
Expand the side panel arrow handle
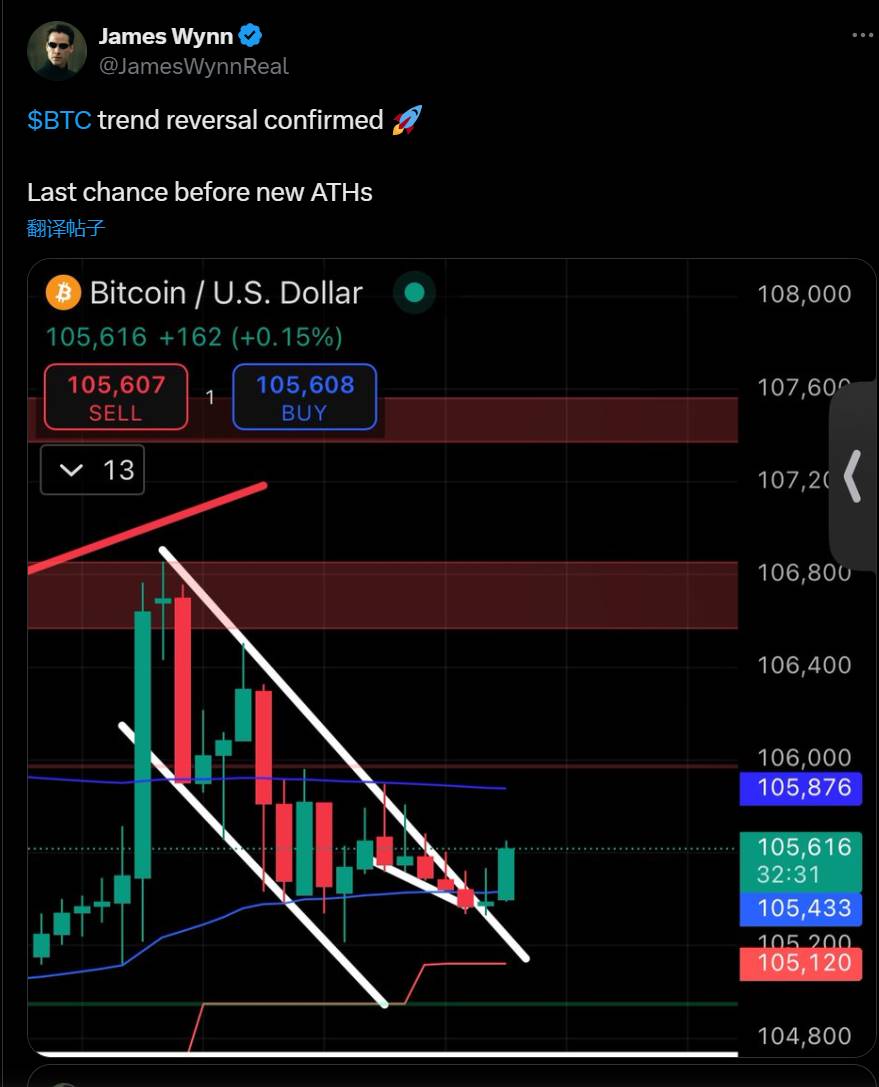[x=853, y=476]
